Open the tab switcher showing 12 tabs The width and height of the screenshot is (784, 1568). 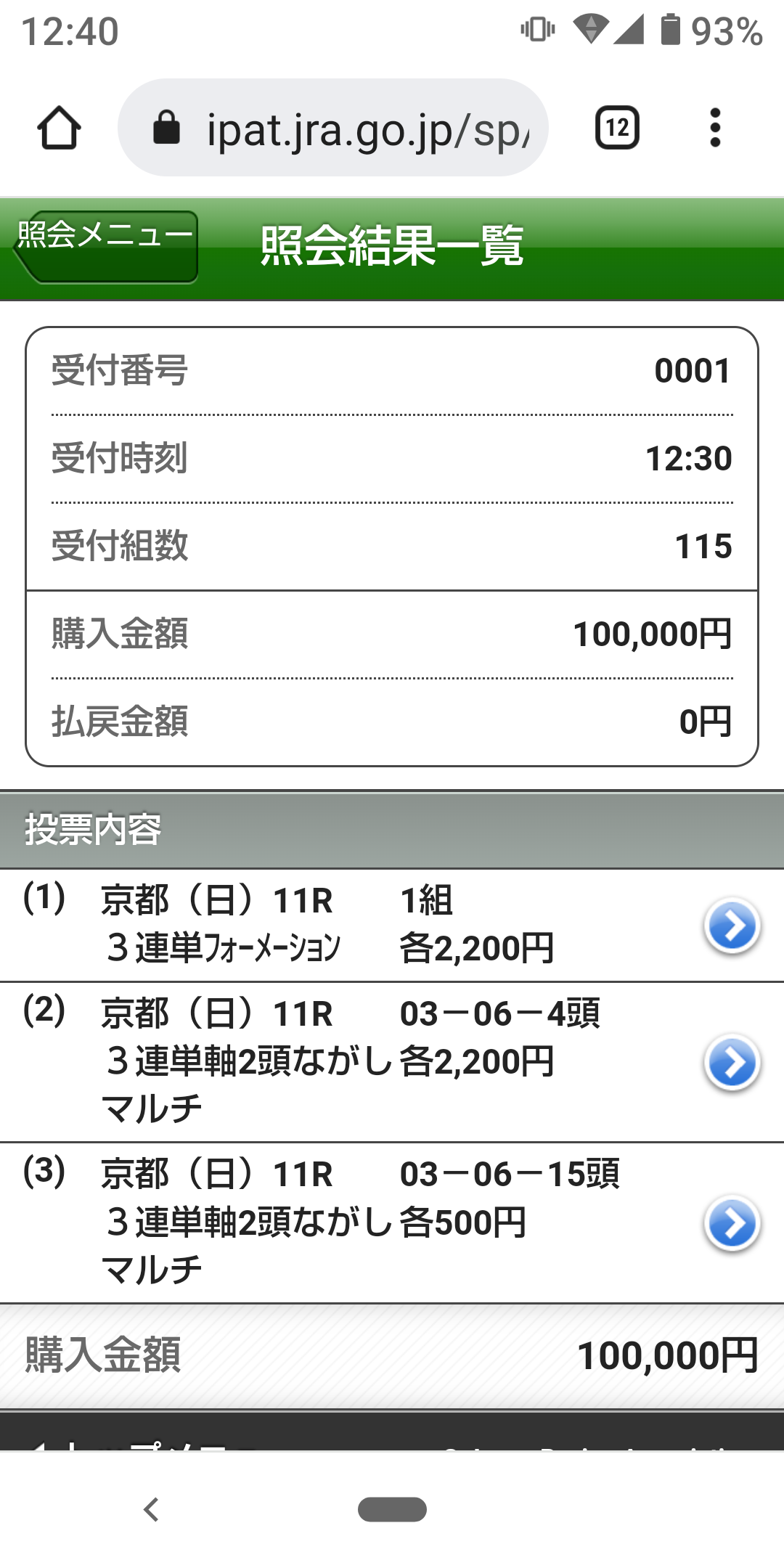tap(617, 128)
